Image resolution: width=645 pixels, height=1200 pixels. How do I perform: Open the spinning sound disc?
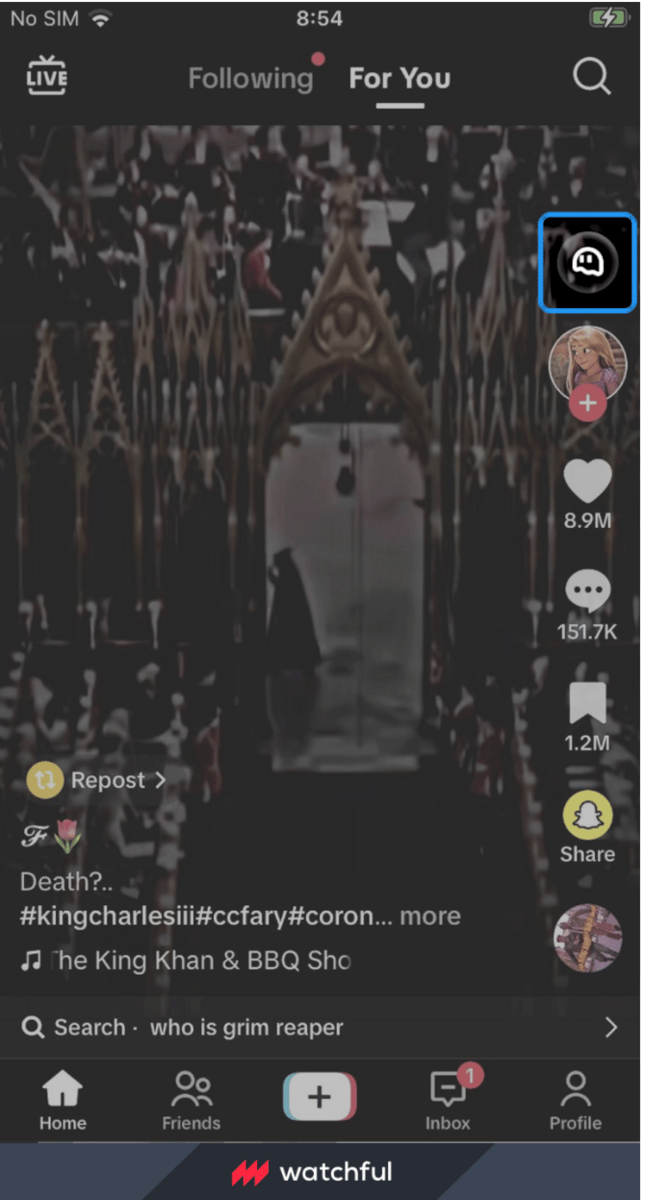(588, 938)
